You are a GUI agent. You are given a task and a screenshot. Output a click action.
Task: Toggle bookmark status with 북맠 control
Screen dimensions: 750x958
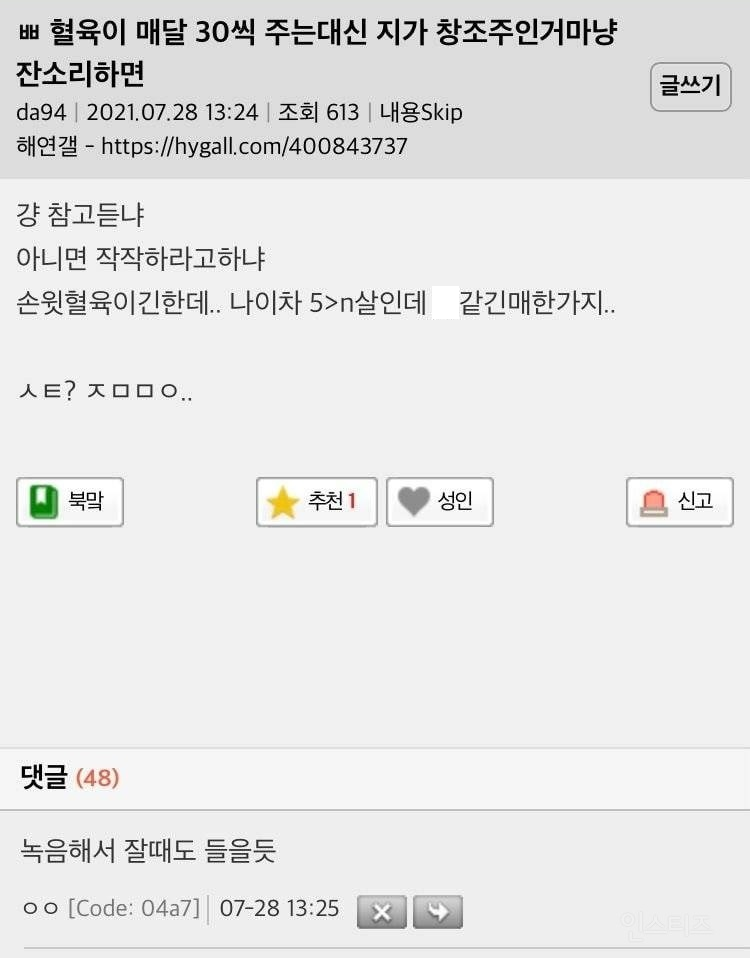tap(68, 502)
